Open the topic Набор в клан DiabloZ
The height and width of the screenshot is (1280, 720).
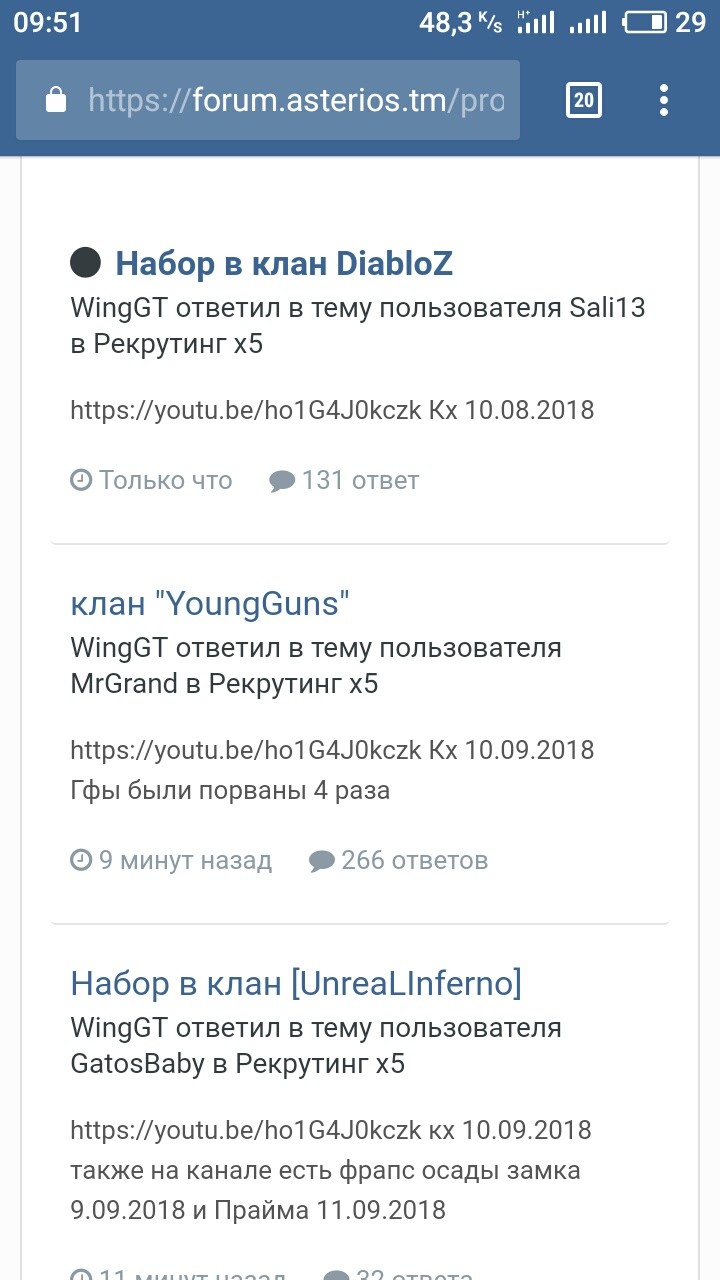click(x=284, y=263)
